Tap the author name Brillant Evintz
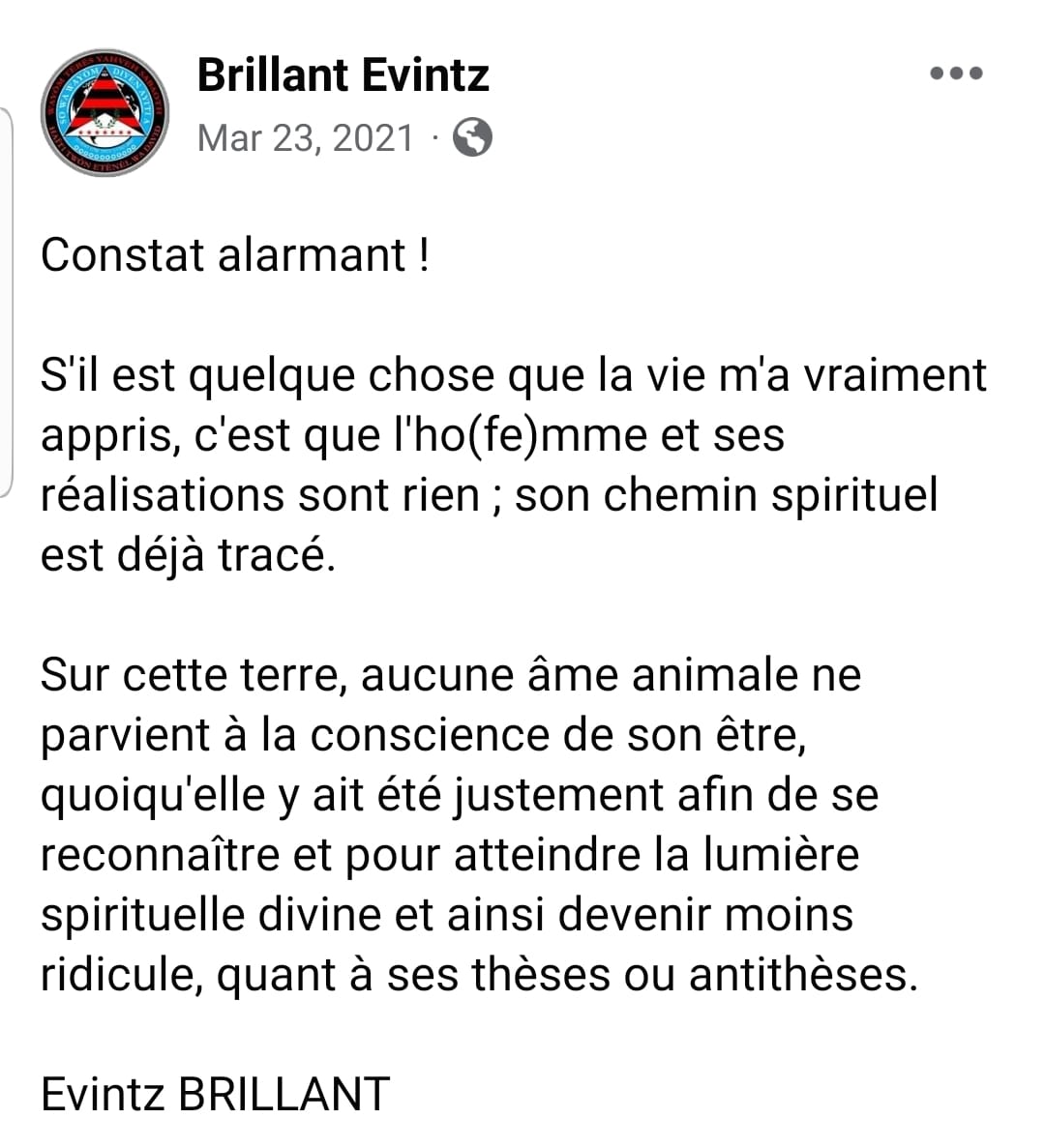This screenshot has width=1045, height=1148. click(343, 74)
